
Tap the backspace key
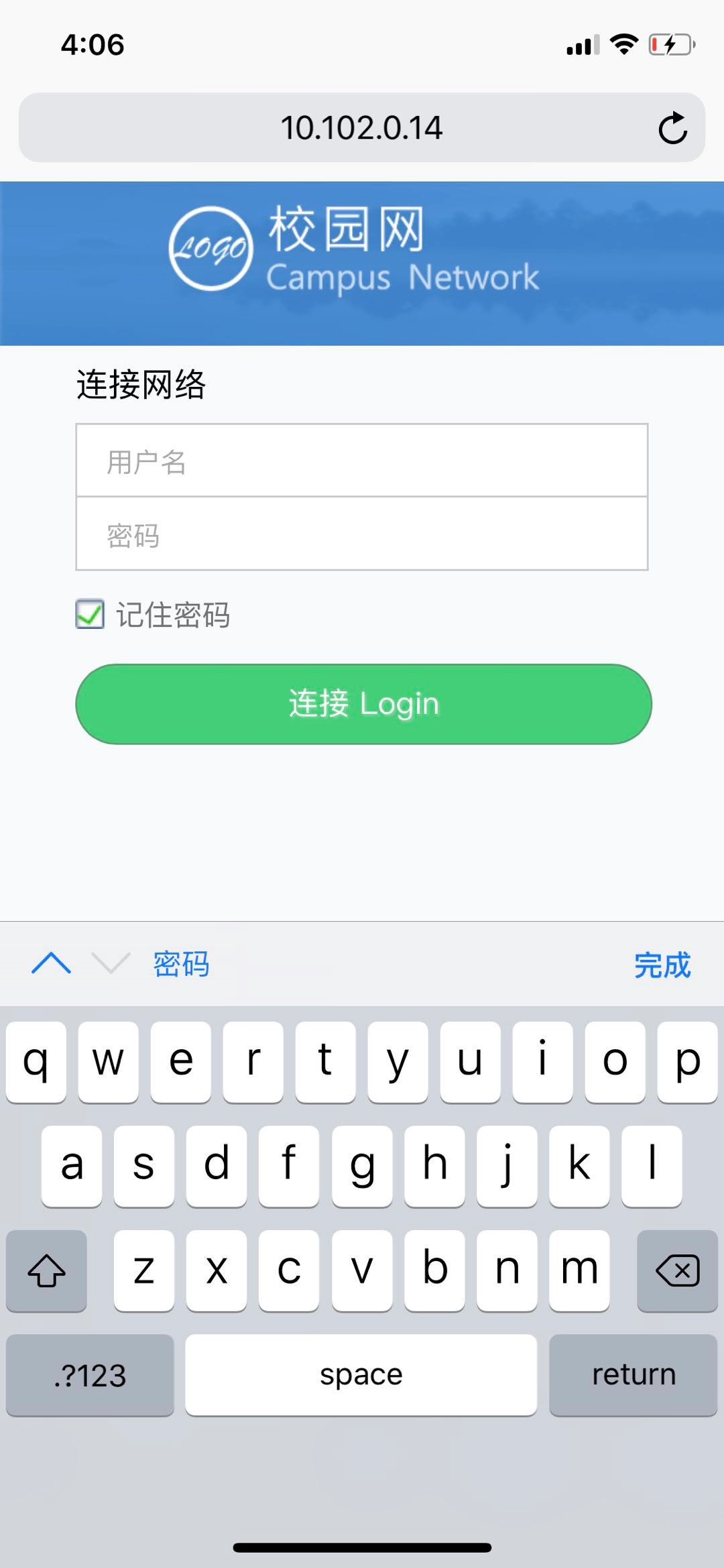pos(677,1270)
